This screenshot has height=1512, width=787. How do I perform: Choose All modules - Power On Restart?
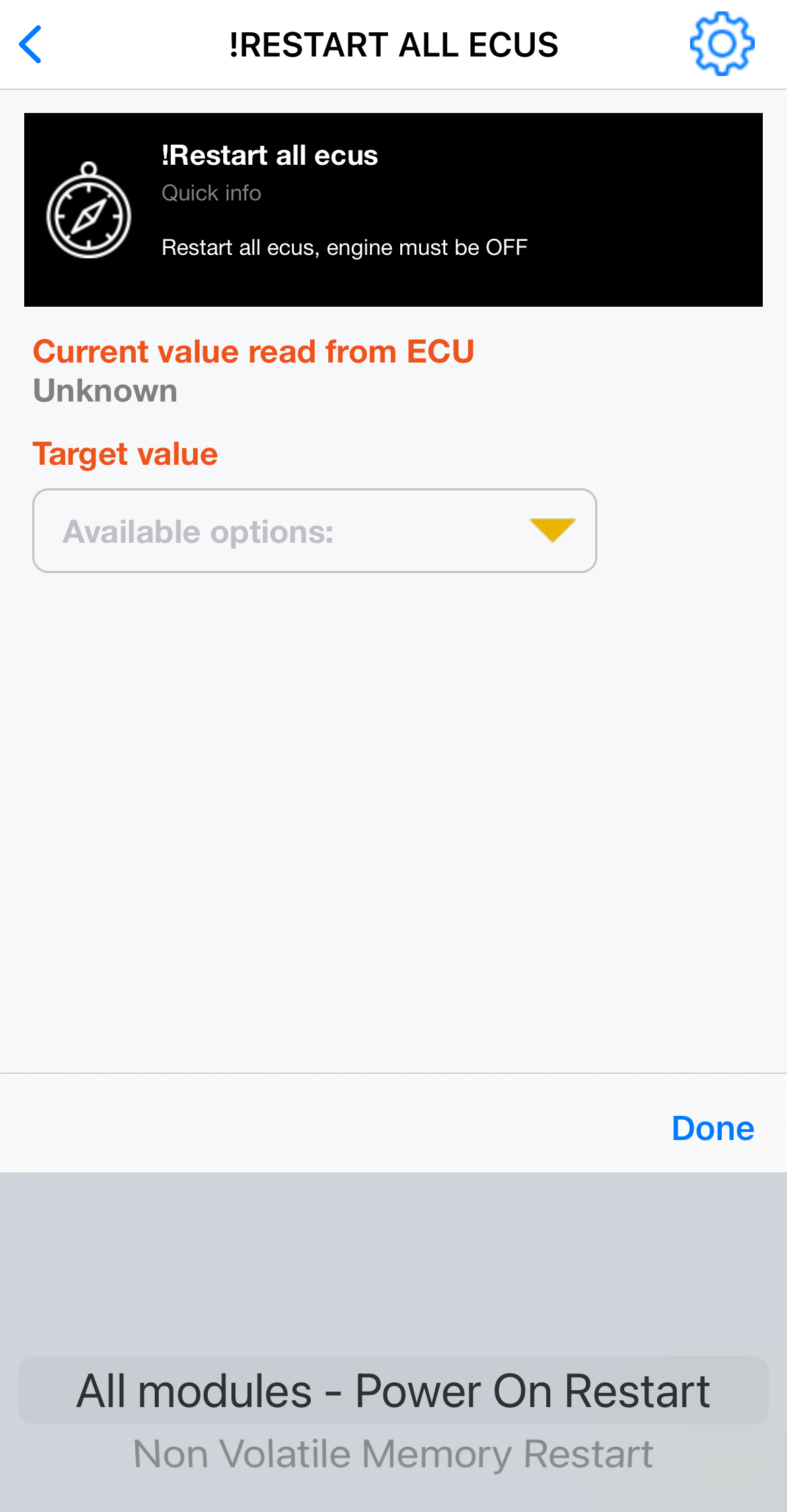(394, 1390)
